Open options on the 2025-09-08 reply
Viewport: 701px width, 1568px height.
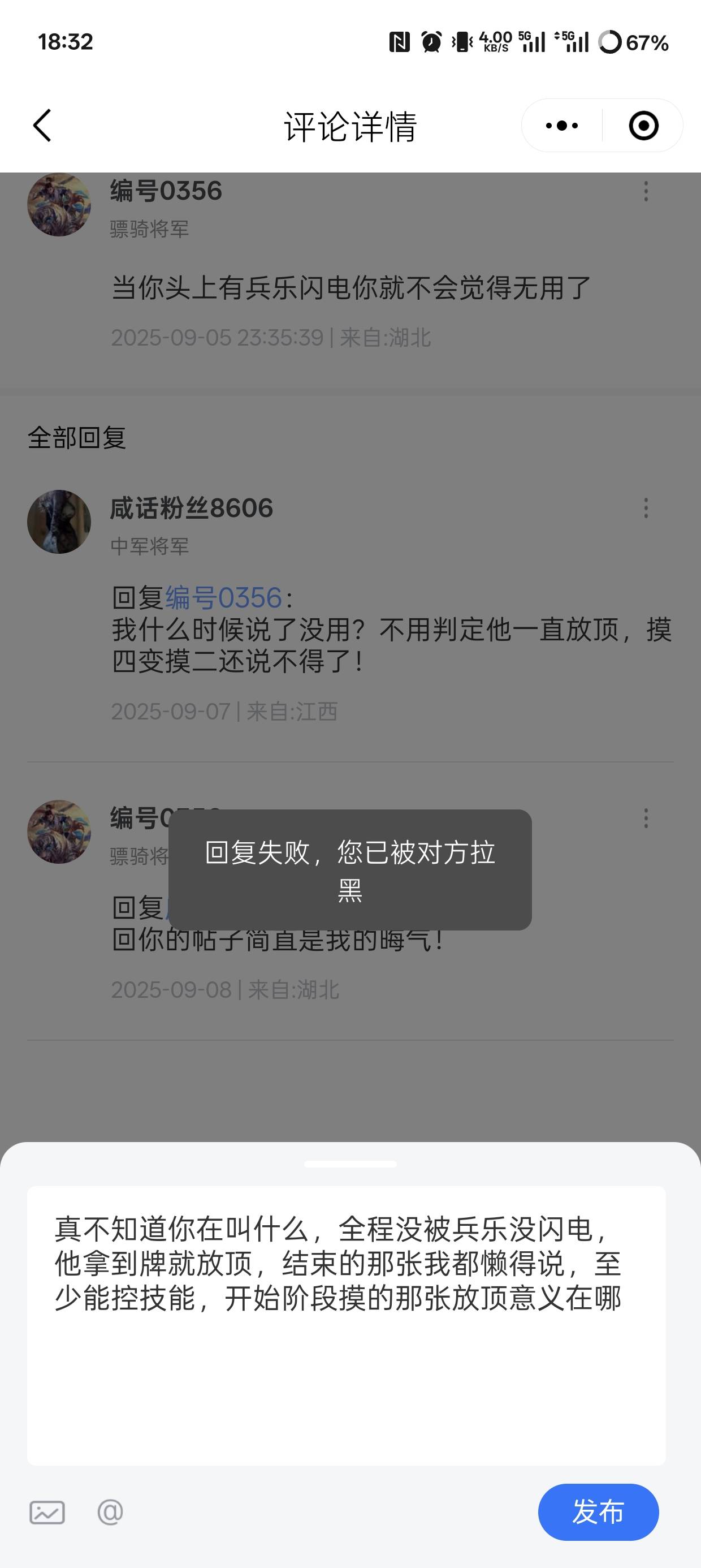coord(646,818)
